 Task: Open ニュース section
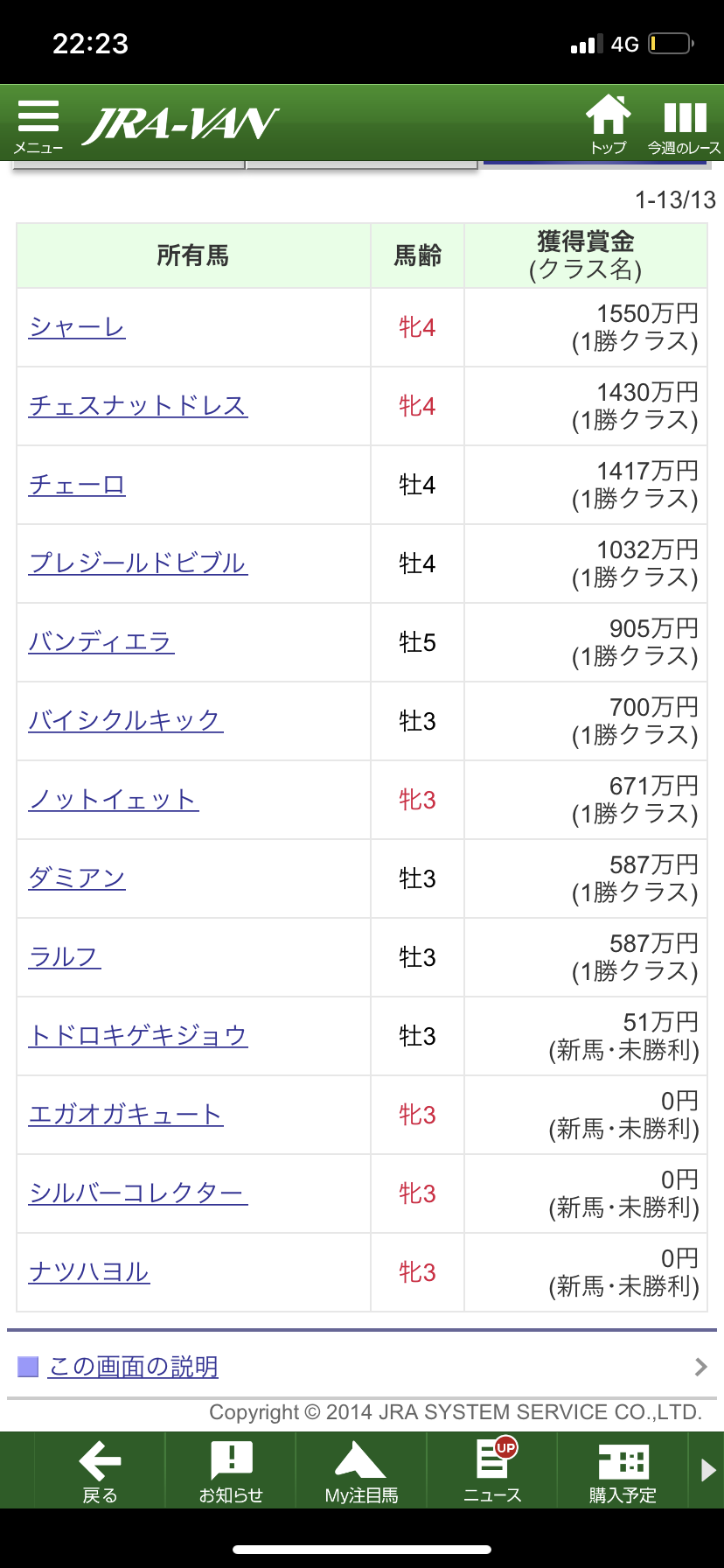pos(492,1471)
